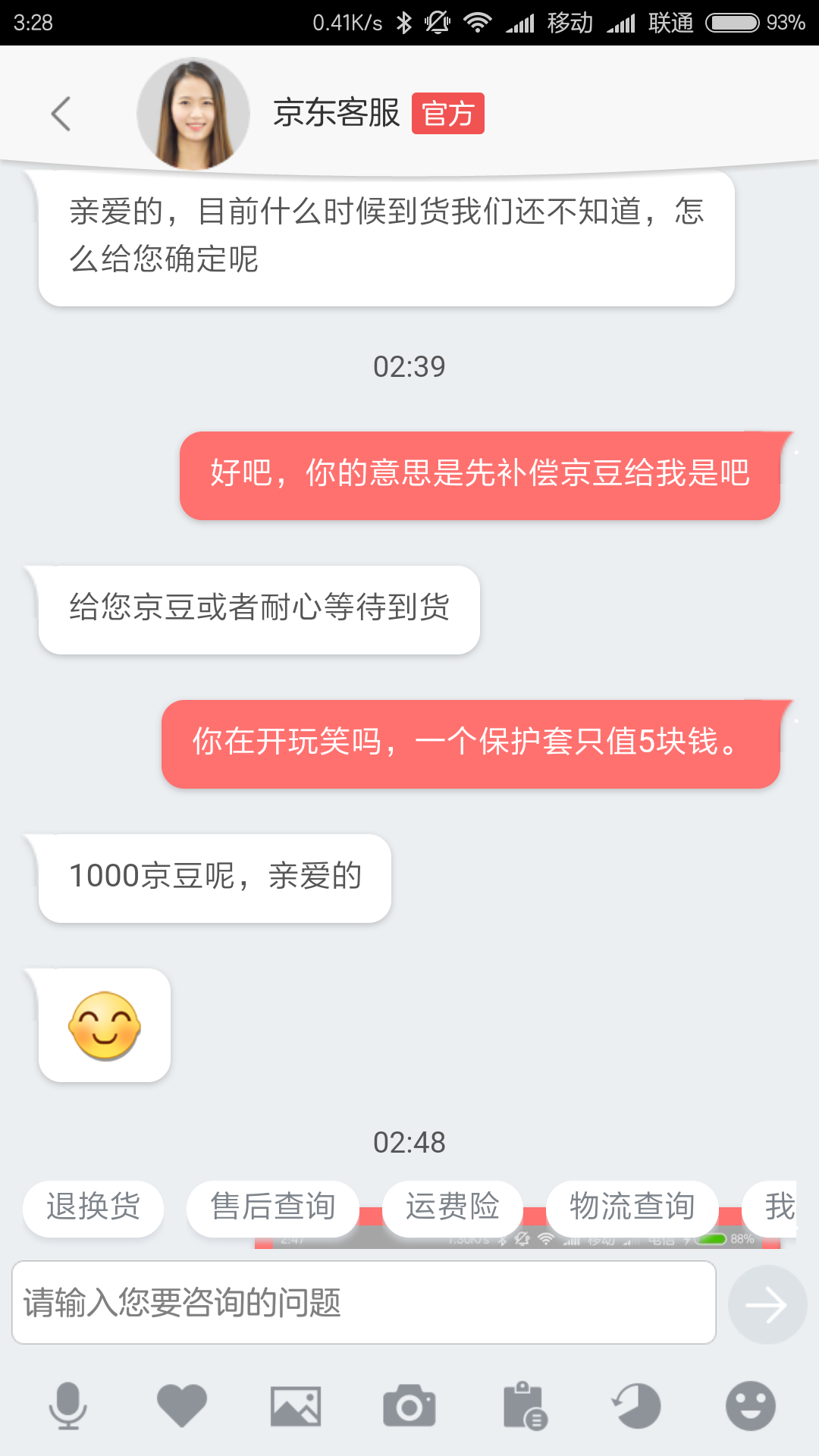
Task: Open the photo gallery icon
Action: tap(296, 1404)
